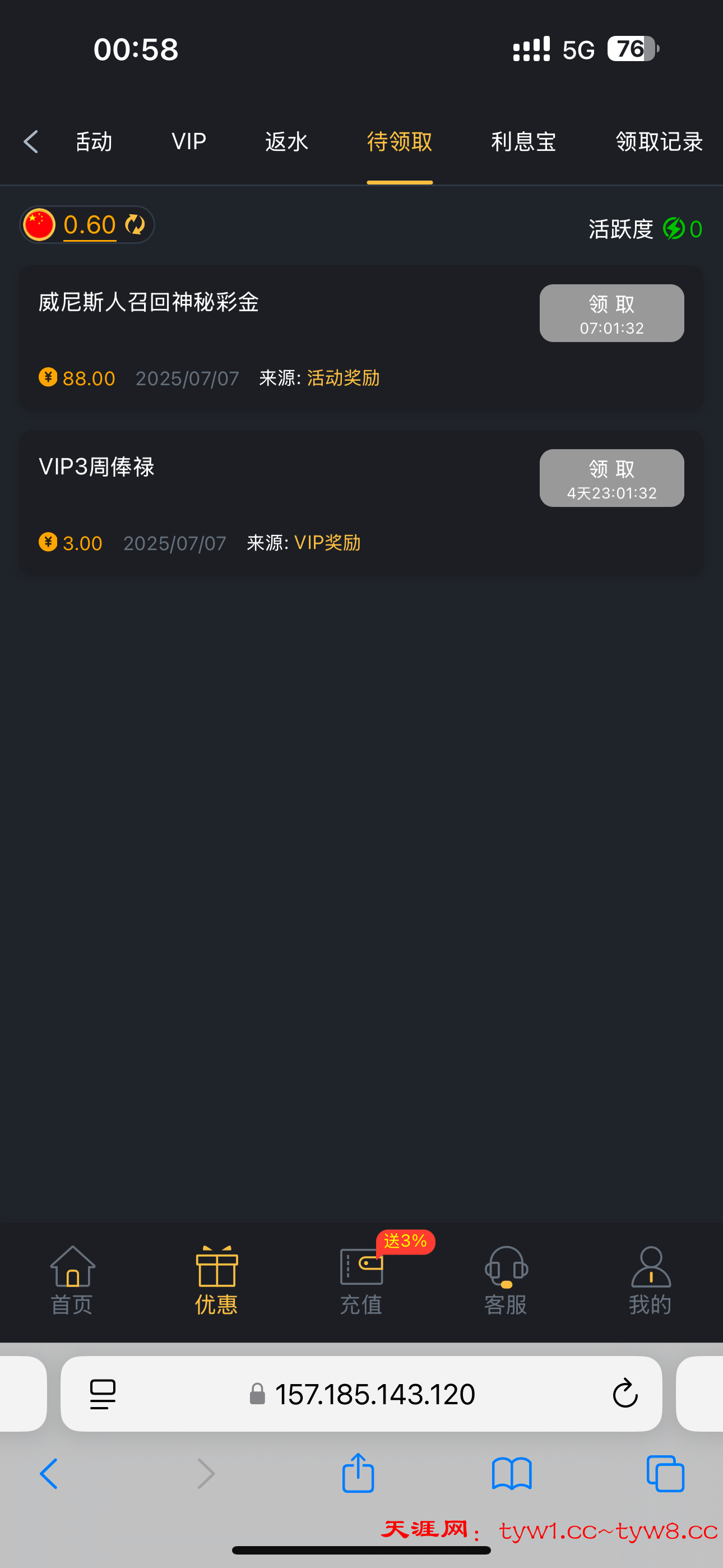Switch to the 返水 tab
Image resolution: width=723 pixels, height=1568 pixels.
tap(286, 141)
